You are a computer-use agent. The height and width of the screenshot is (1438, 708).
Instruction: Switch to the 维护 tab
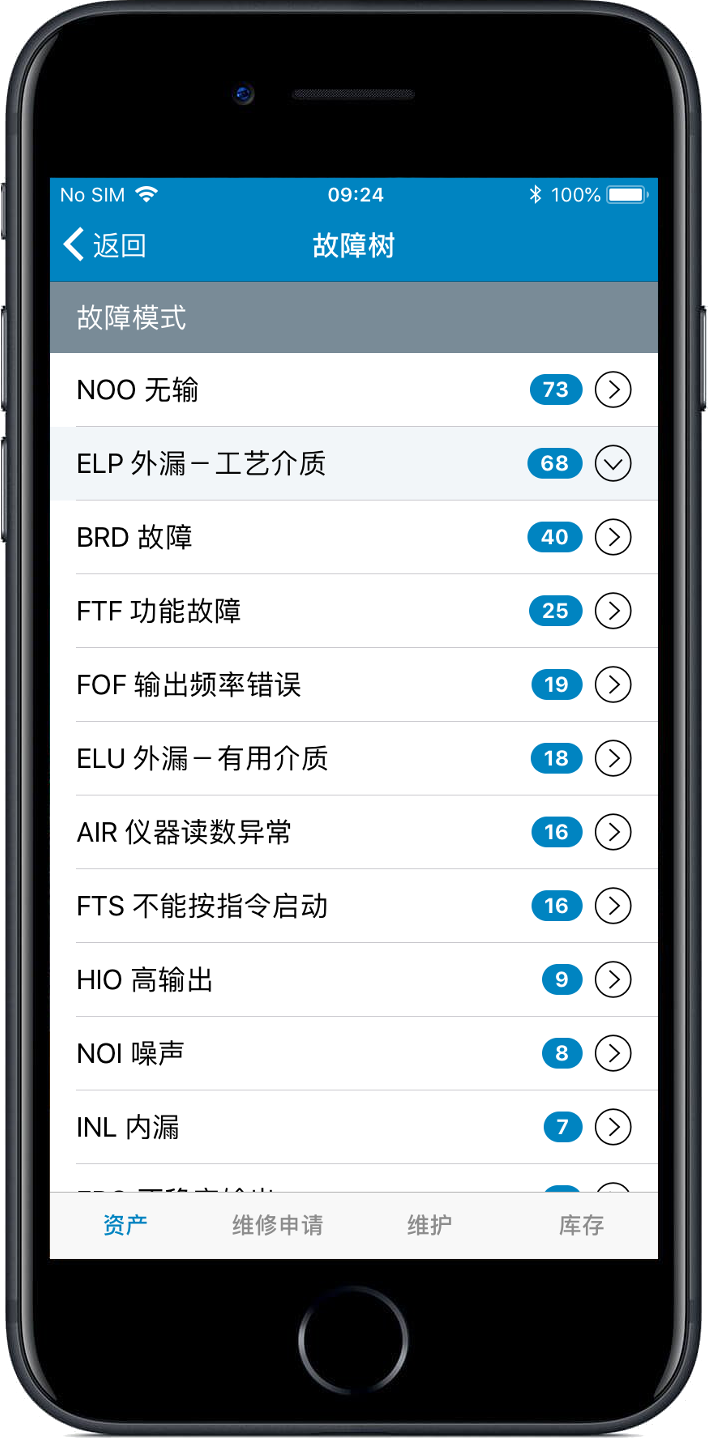click(430, 1225)
